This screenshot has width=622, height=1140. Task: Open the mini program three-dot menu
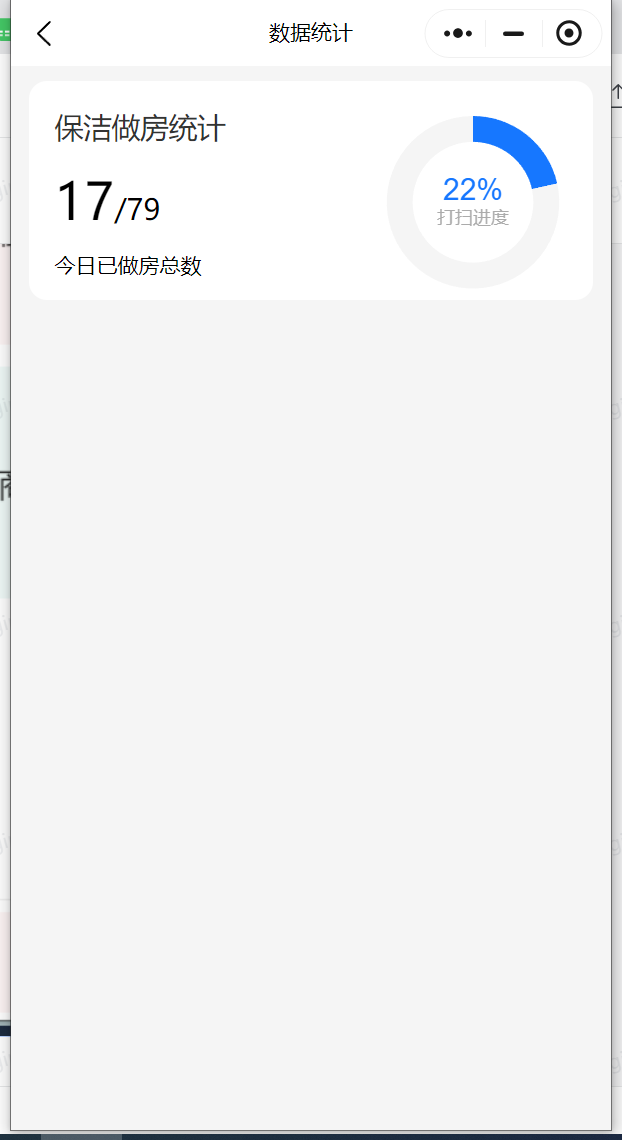458,33
